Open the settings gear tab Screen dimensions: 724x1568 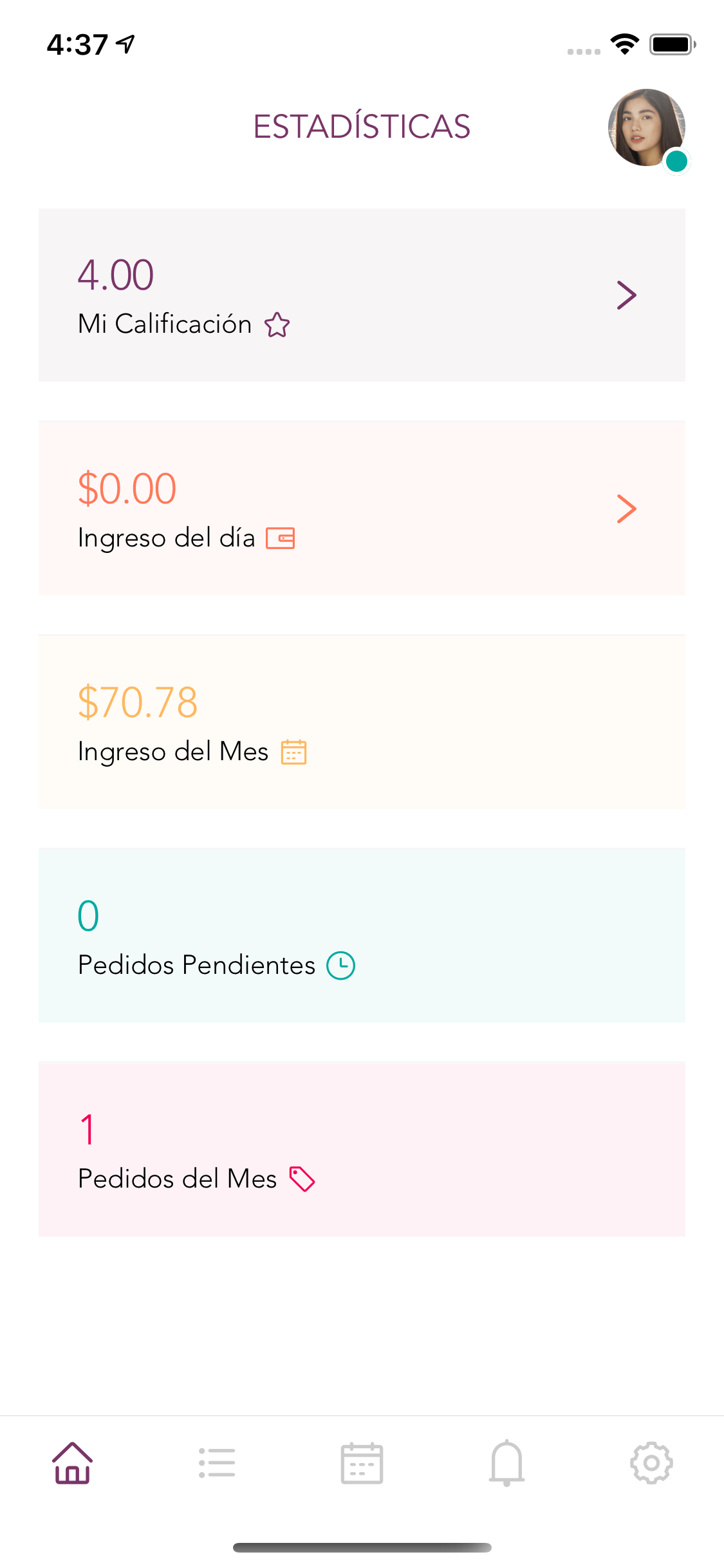pyautogui.click(x=651, y=1462)
